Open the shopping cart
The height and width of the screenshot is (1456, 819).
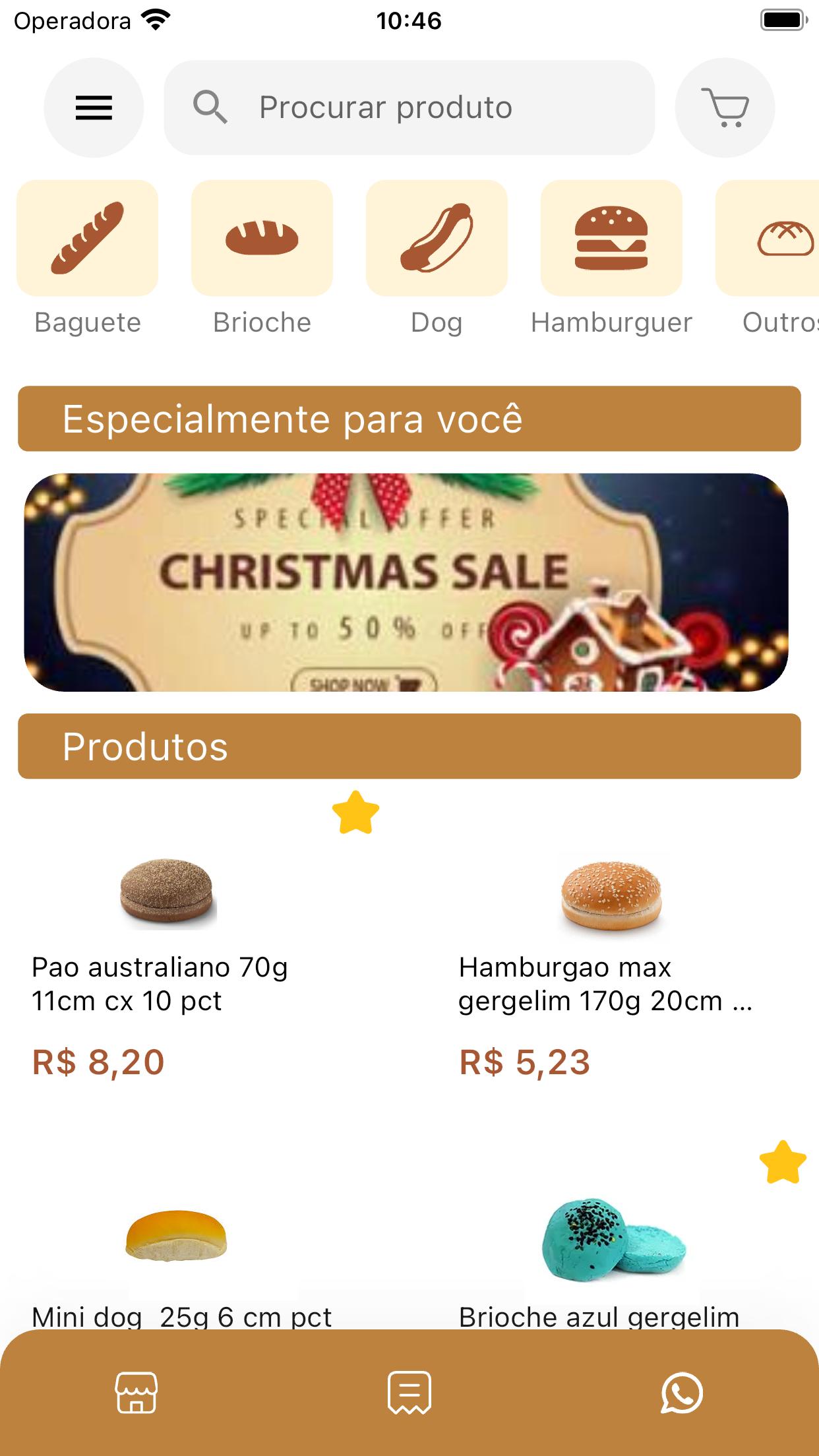(x=725, y=107)
